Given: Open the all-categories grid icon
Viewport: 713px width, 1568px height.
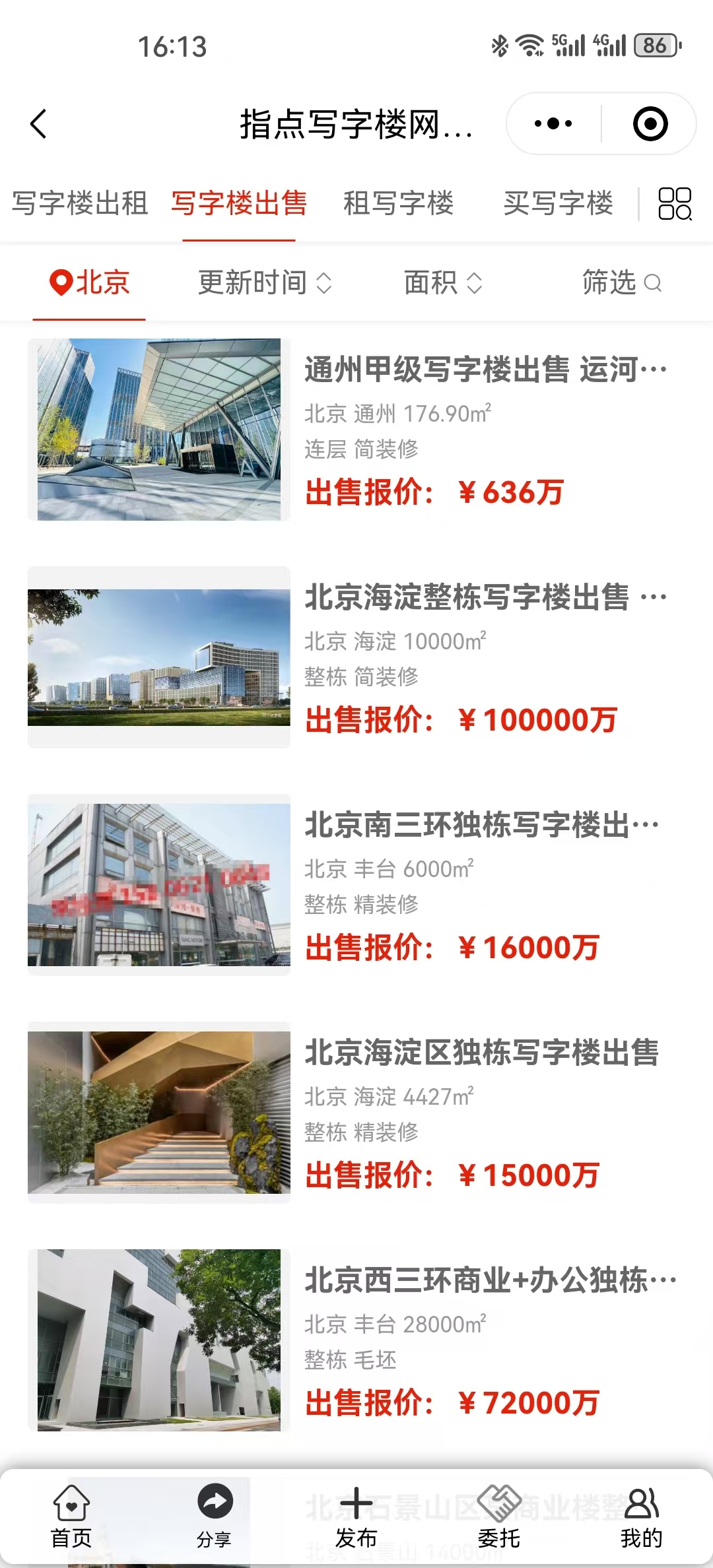Looking at the screenshot, I should [675, 203].
